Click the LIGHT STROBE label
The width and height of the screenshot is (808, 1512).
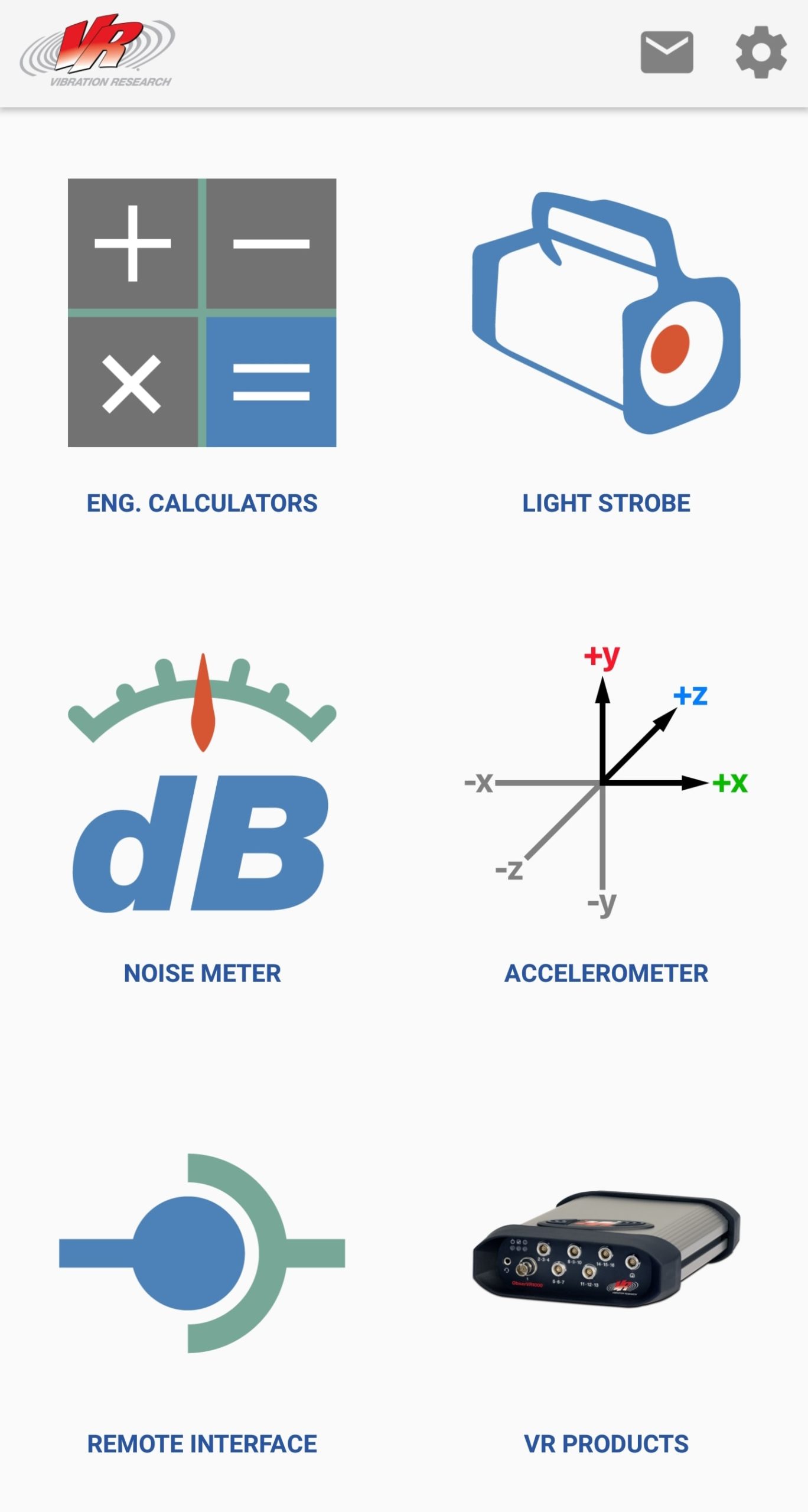tap(605, 504)
